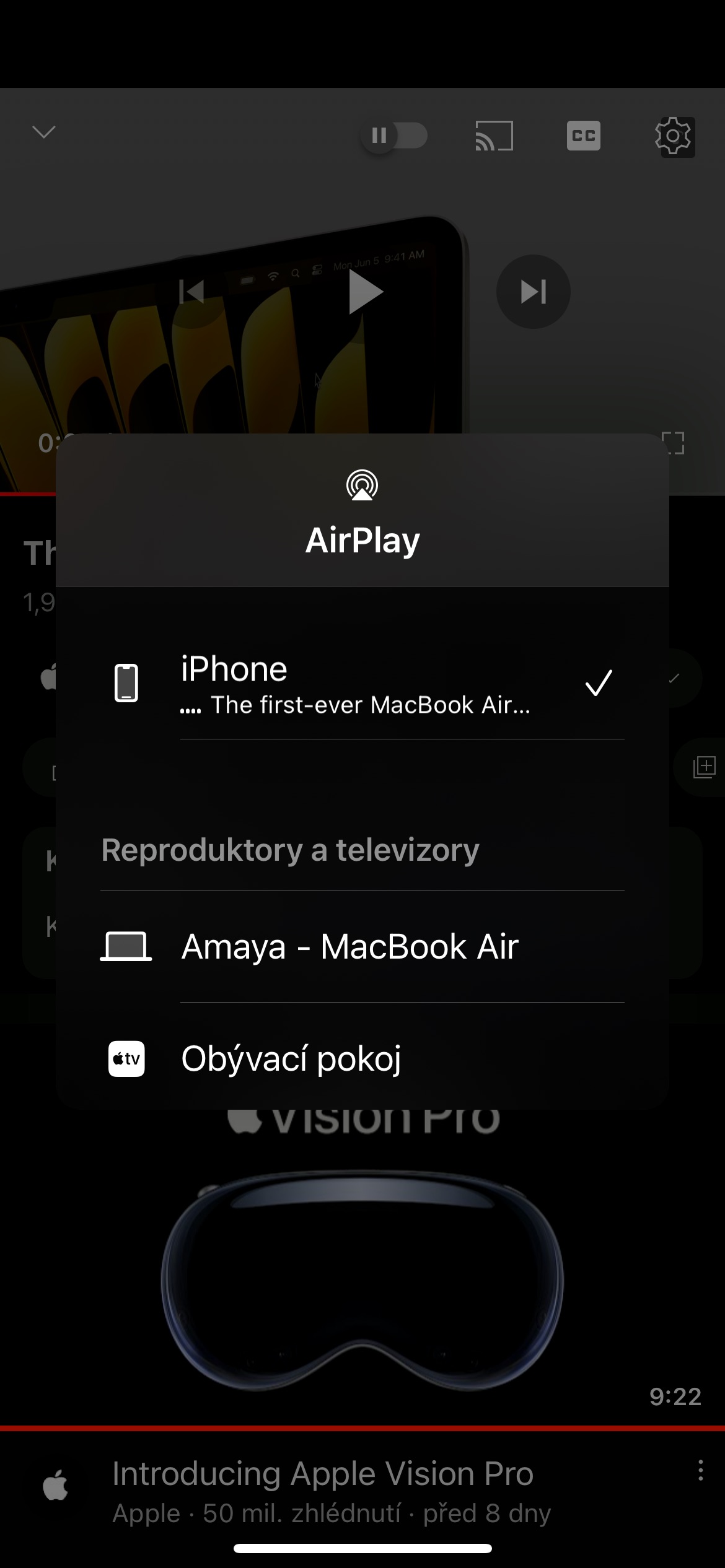
Task: Open the cast to device icon
Action: tap(494, 136)
